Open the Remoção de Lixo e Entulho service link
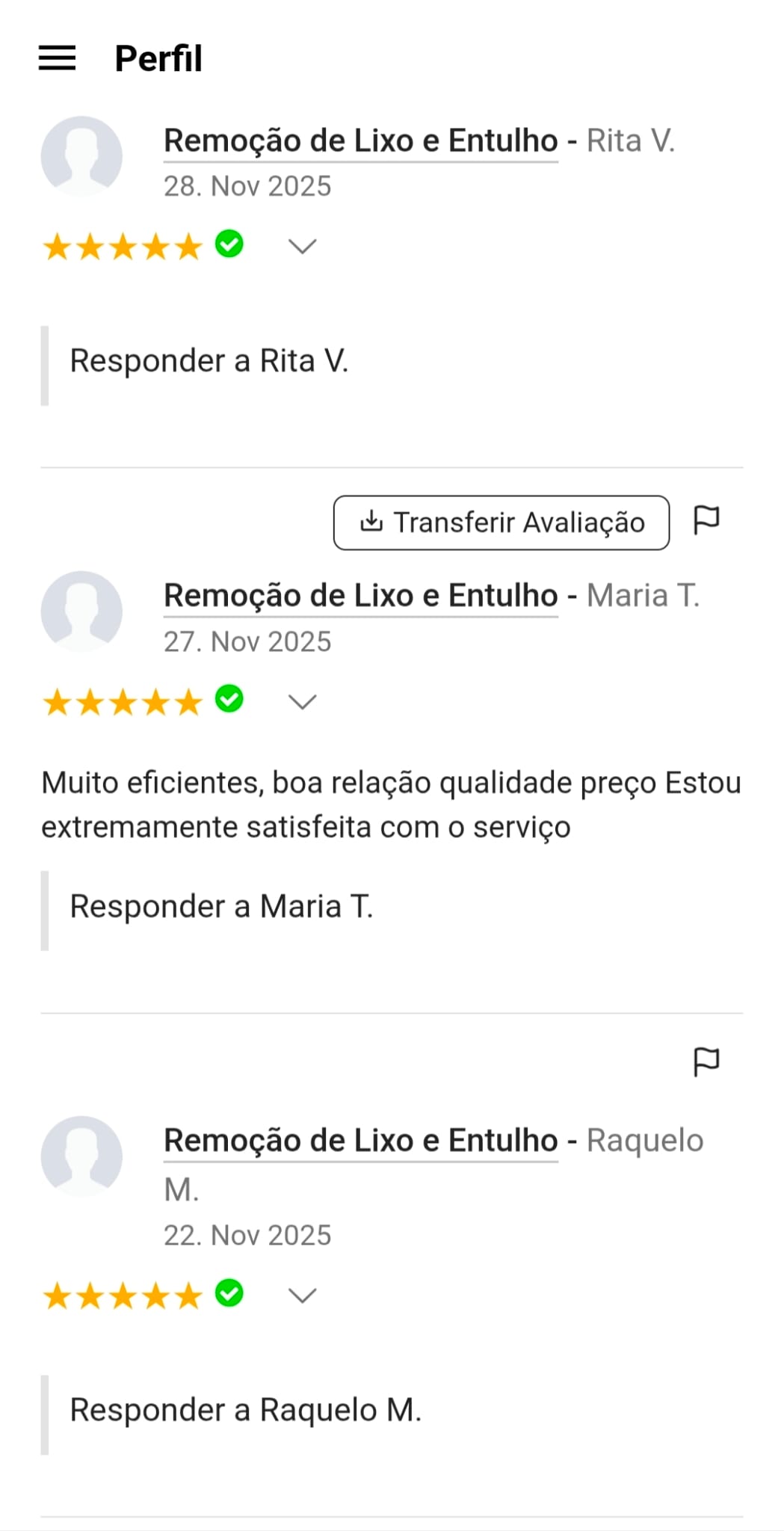Viewport: 784px width, 1531px height. click(x=360, y=140)
